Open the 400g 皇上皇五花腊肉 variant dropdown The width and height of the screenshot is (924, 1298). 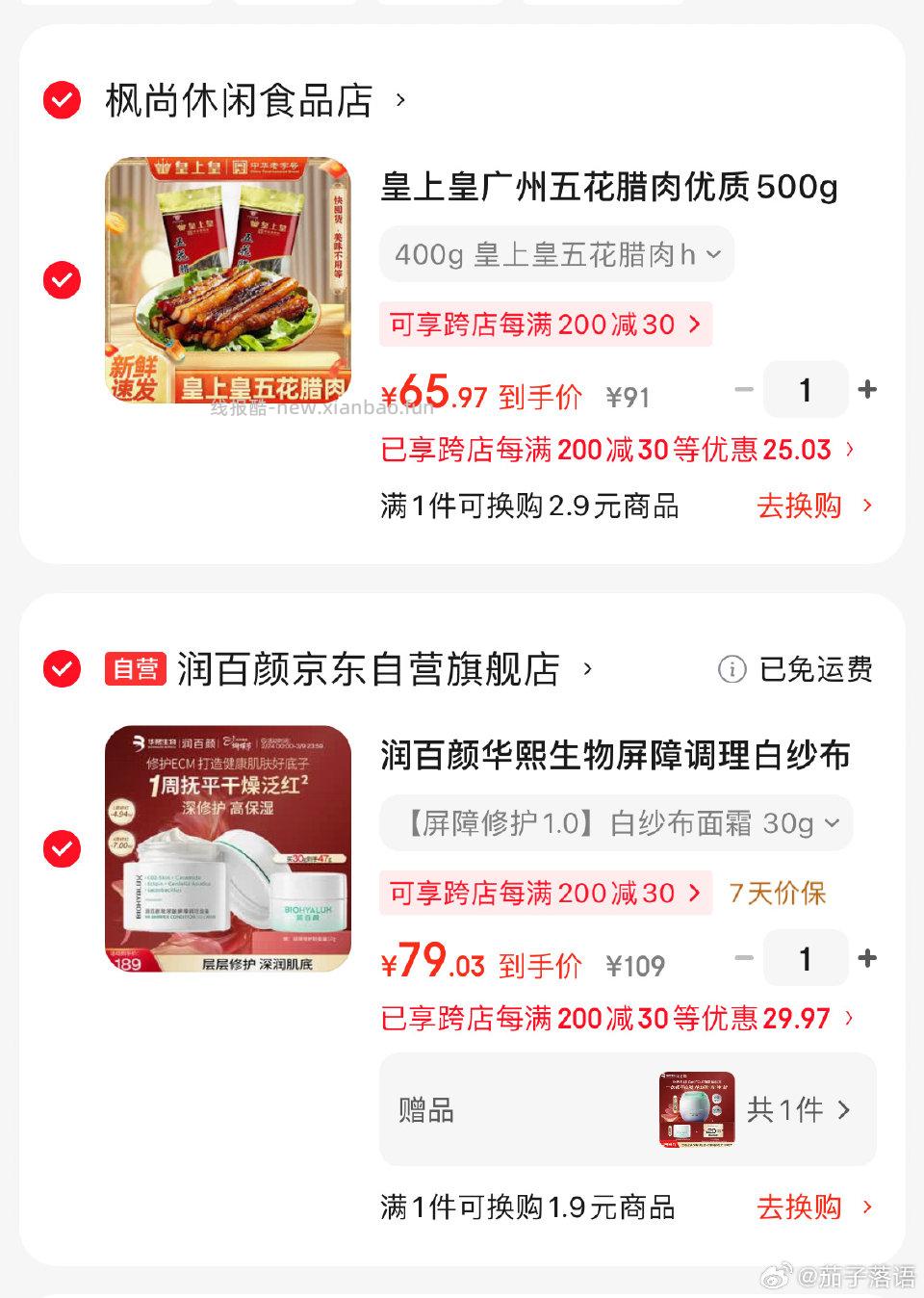558,253
